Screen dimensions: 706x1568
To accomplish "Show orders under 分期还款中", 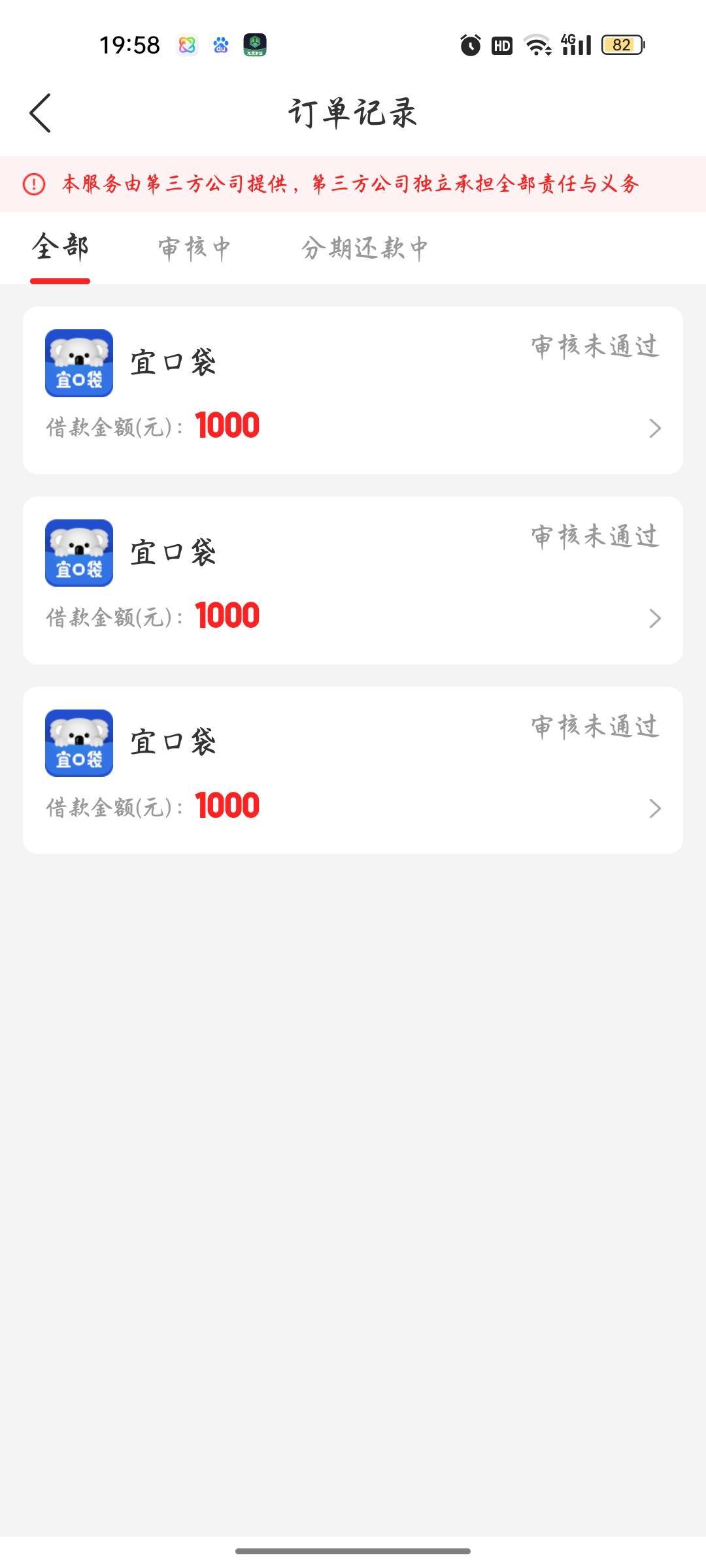I will click(x=364, y=248).
